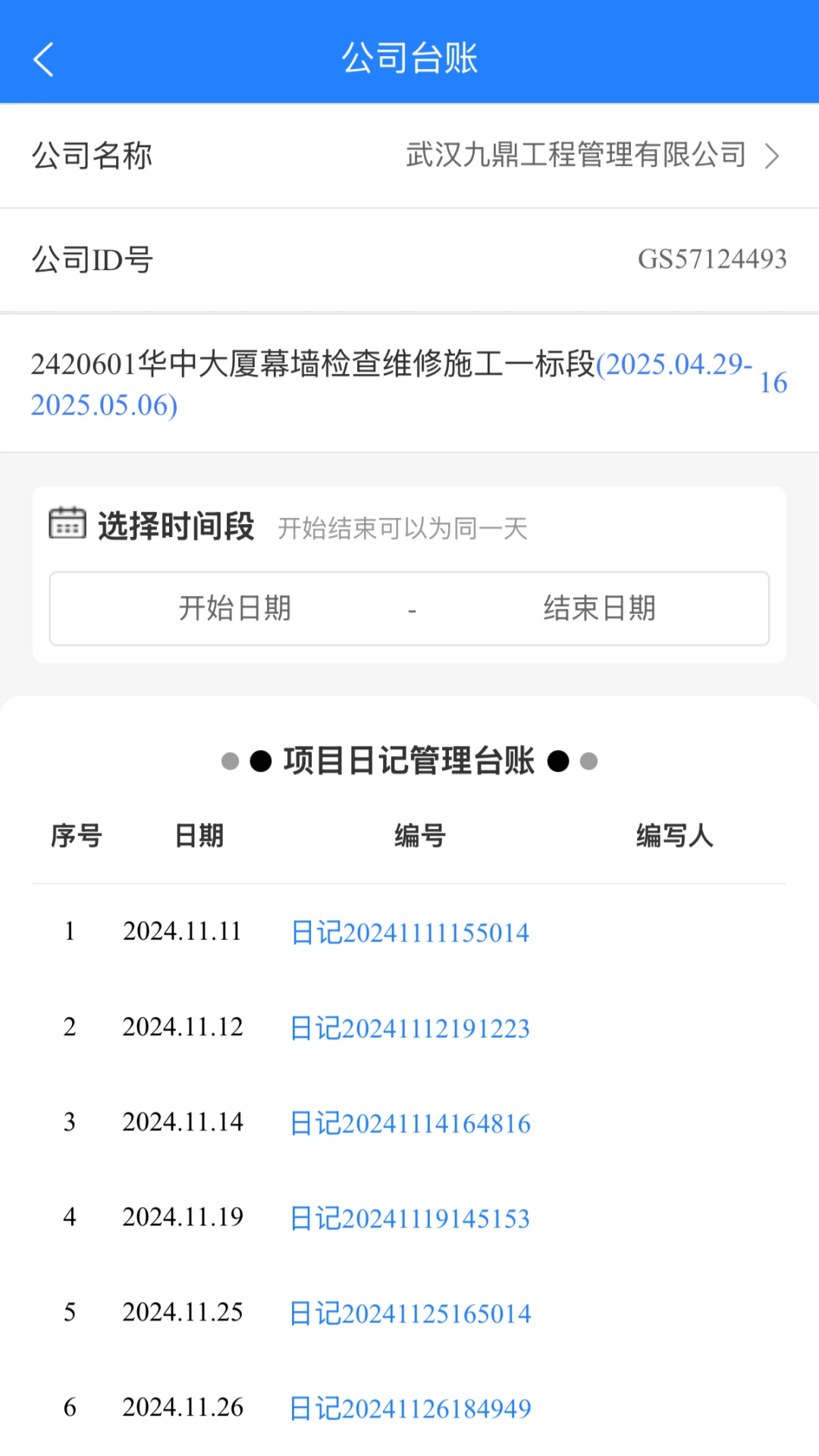Tap 结束日期 to set end date
819x1456 pixels.
click(599, 608)
